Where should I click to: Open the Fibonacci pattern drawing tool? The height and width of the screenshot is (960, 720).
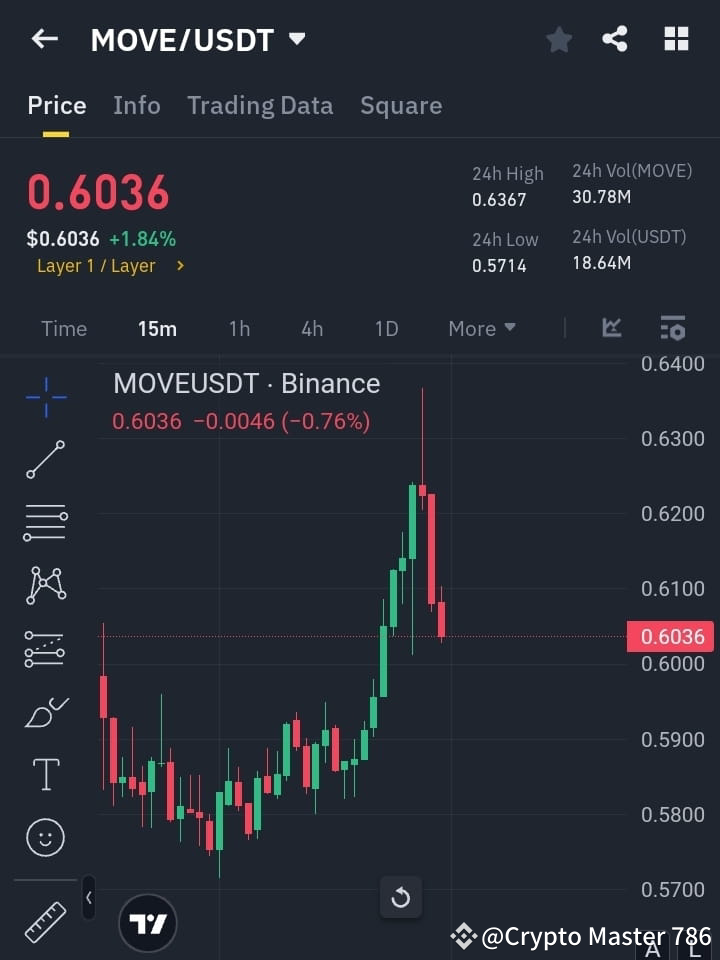[44, 648]
